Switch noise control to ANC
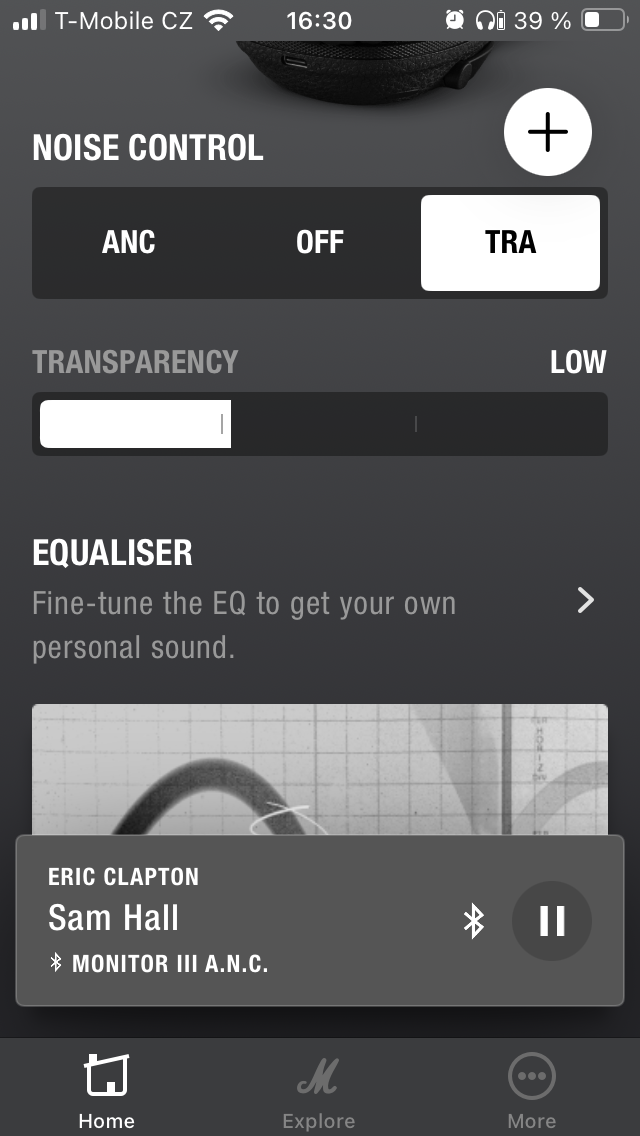640x1136 pixels. pyautogui.click(x=129, y=243)
